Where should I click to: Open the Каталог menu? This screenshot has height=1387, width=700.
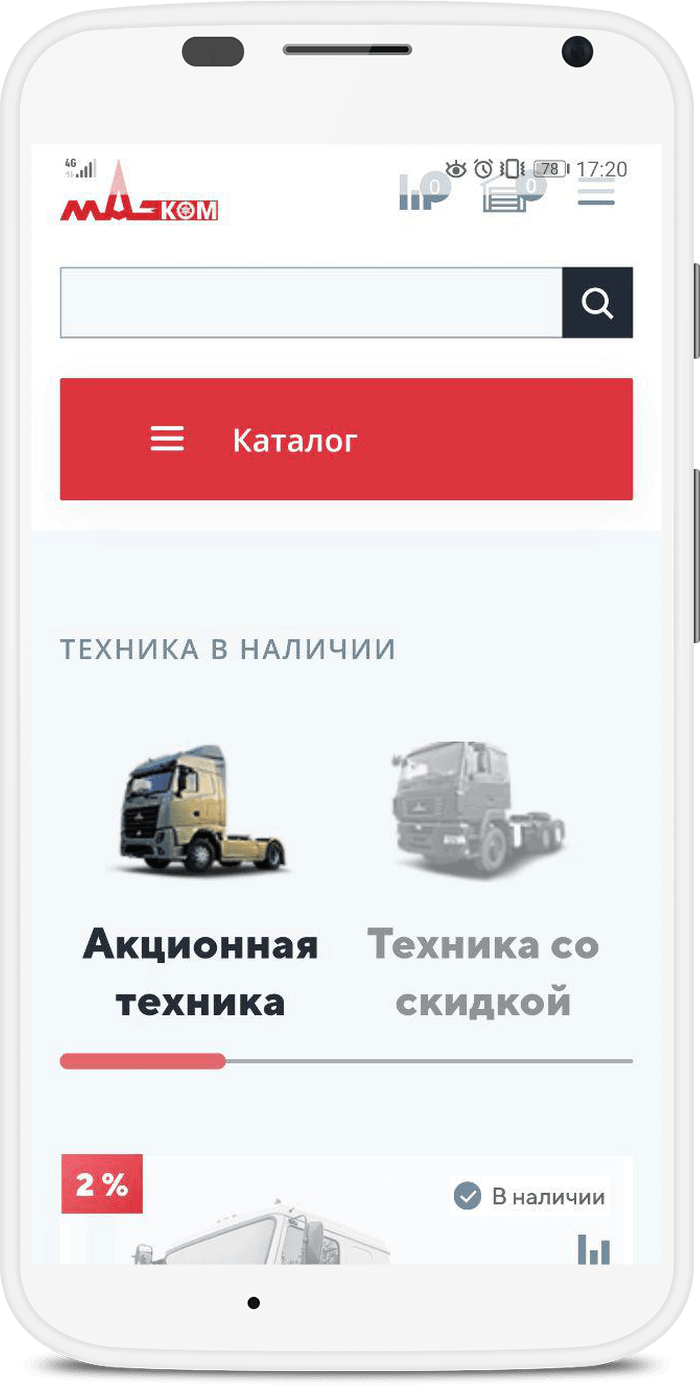click(x=346, y=440)
